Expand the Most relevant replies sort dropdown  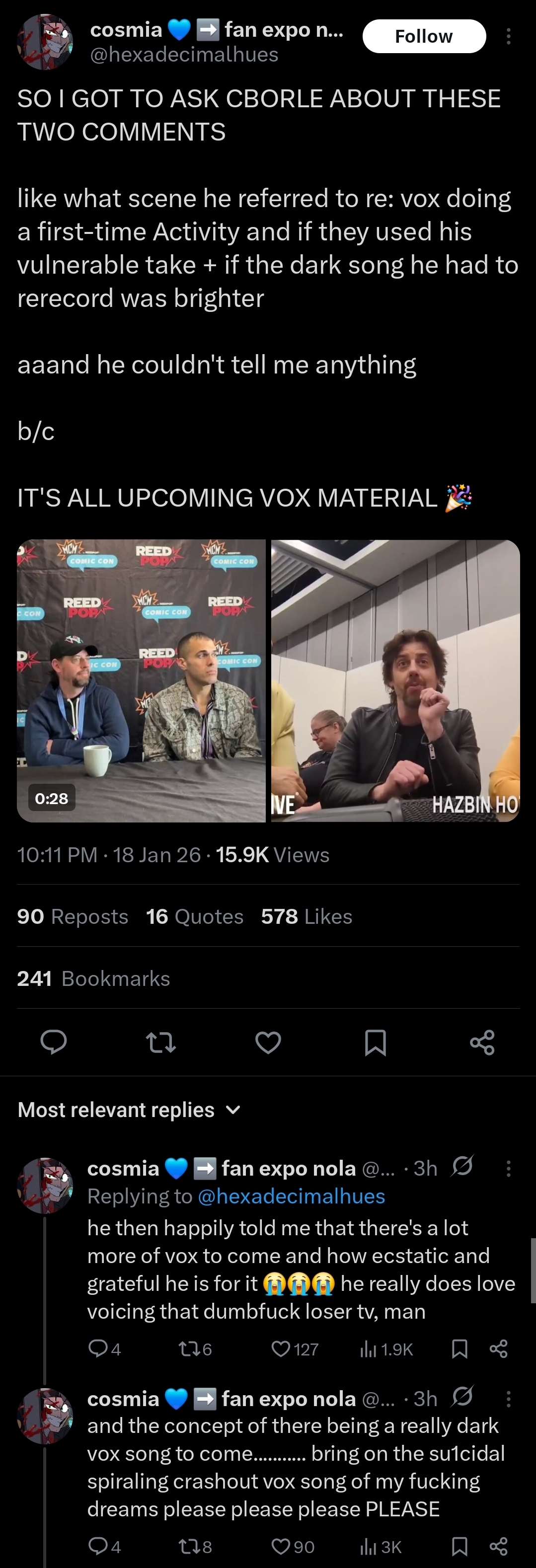coord(130,1110)
